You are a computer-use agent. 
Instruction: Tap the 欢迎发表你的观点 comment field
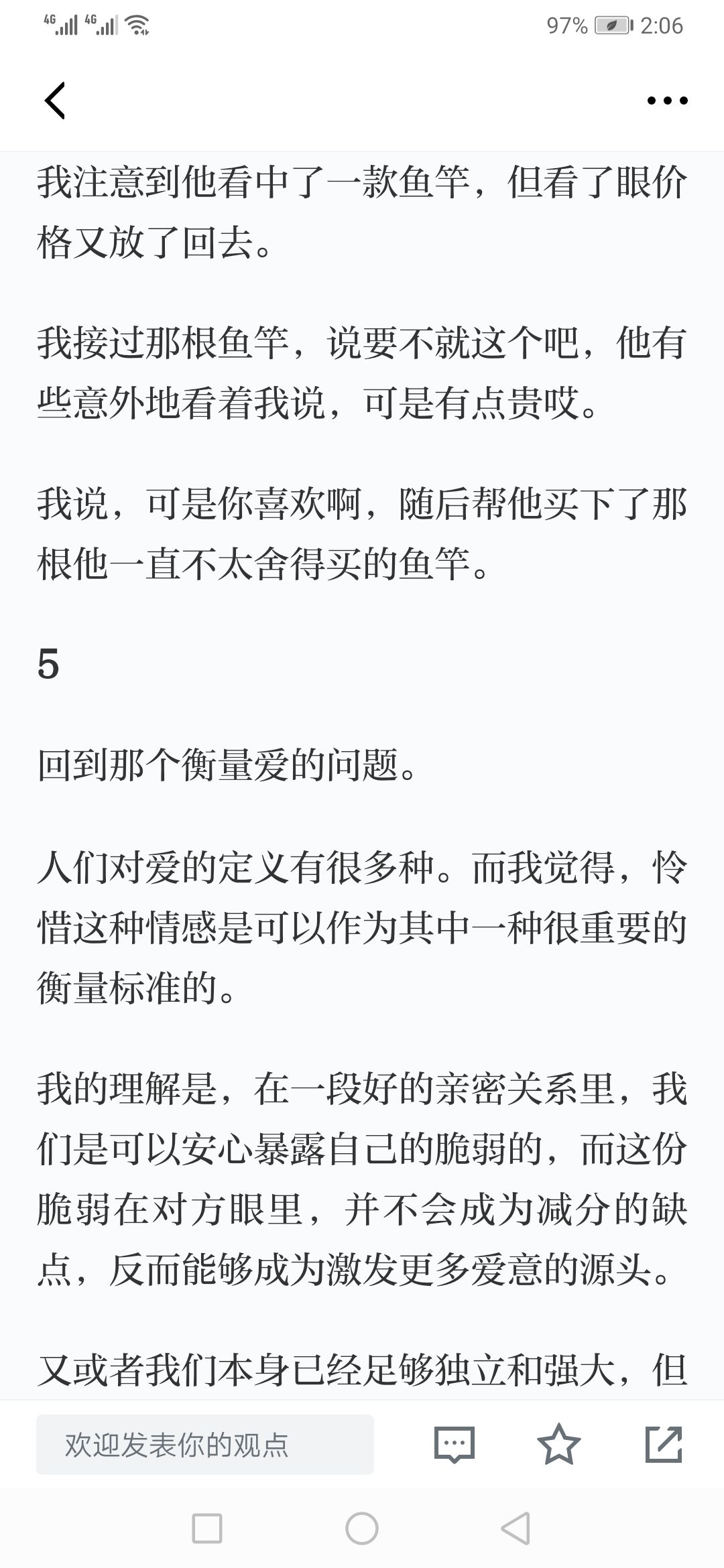(205, 1445)
